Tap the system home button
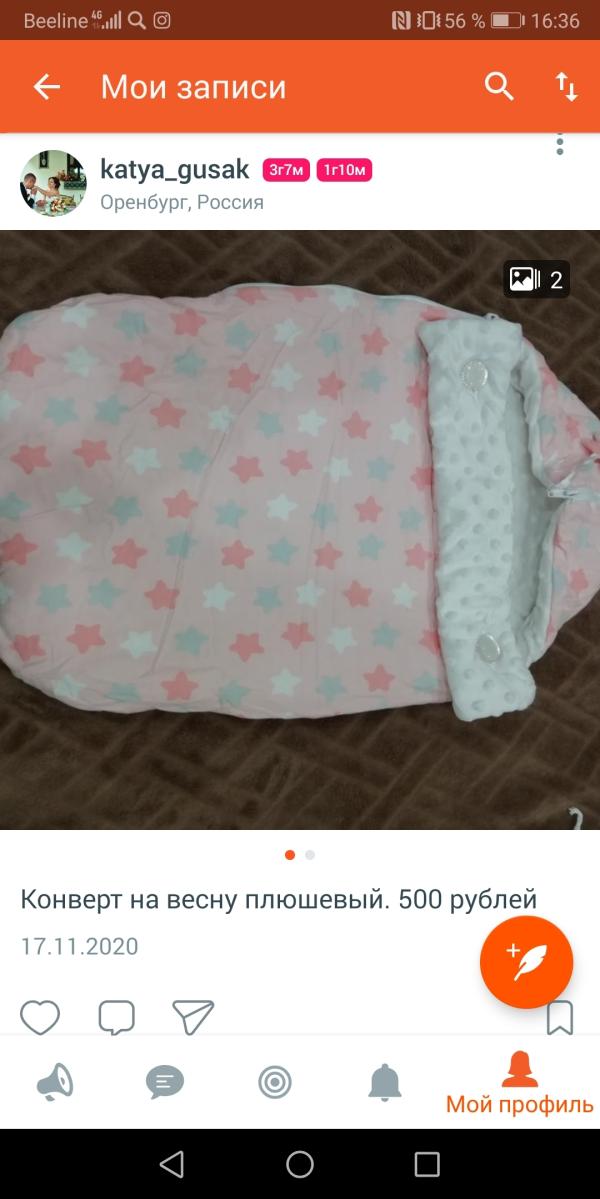The image size is (600, 1199). (300, 1164)
